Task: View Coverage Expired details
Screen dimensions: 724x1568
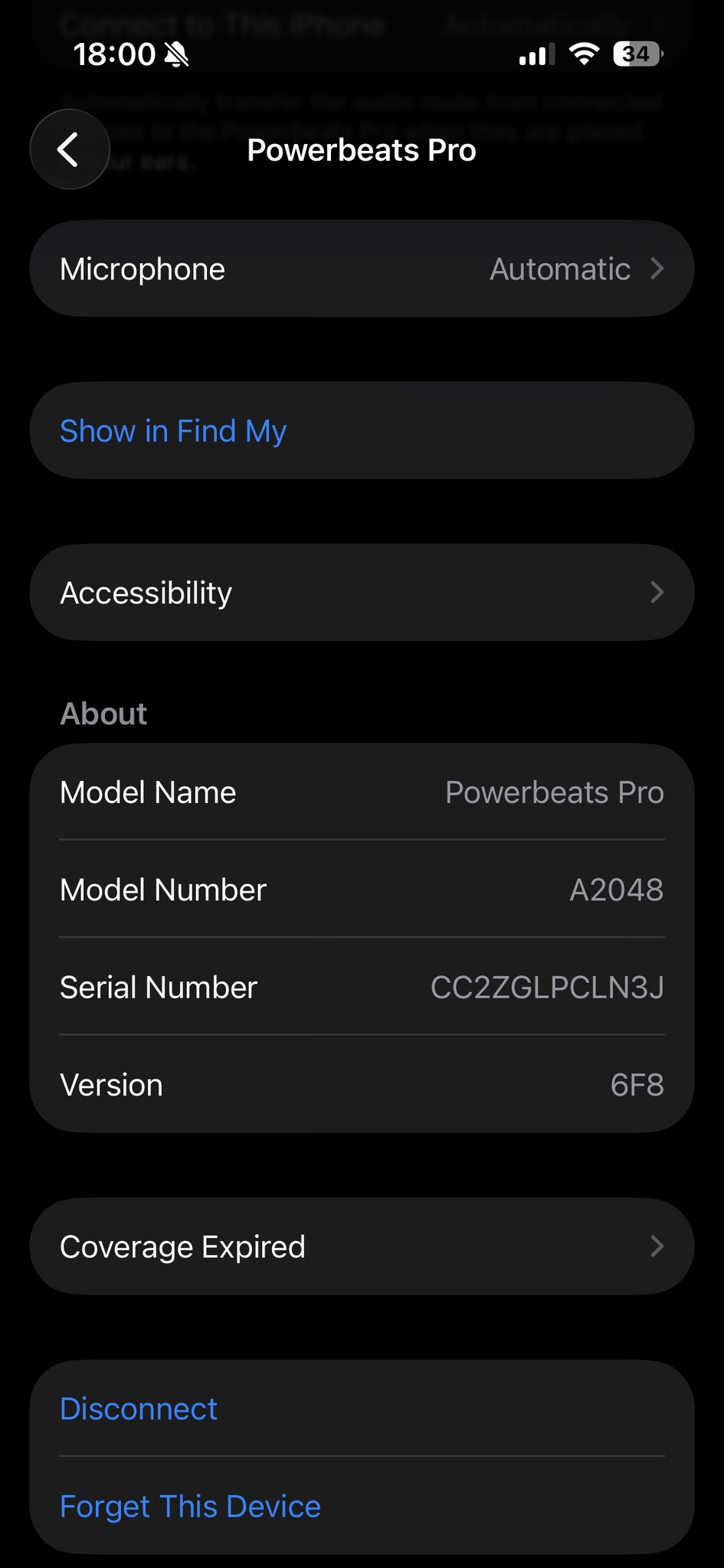Action: point(362,1246)
